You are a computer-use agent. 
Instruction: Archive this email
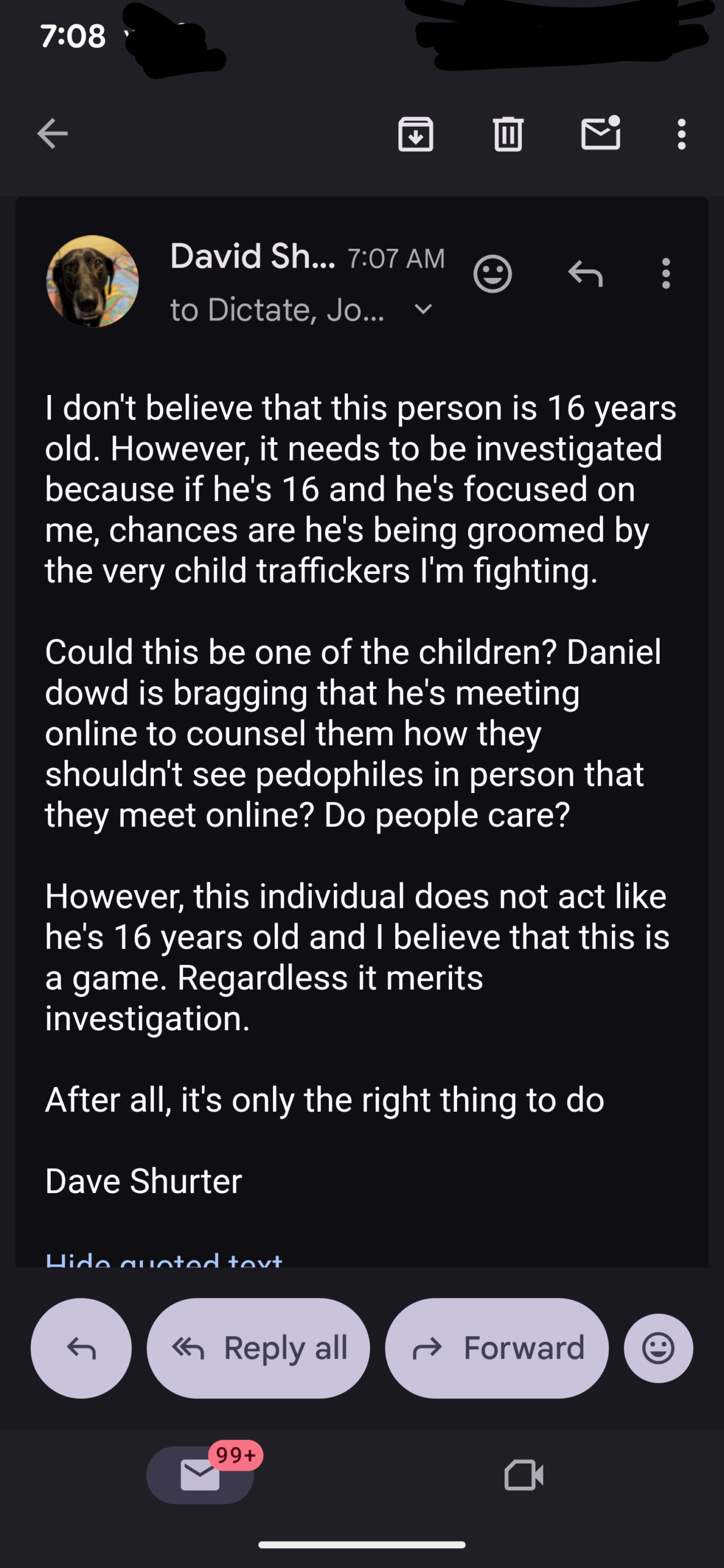415,134
